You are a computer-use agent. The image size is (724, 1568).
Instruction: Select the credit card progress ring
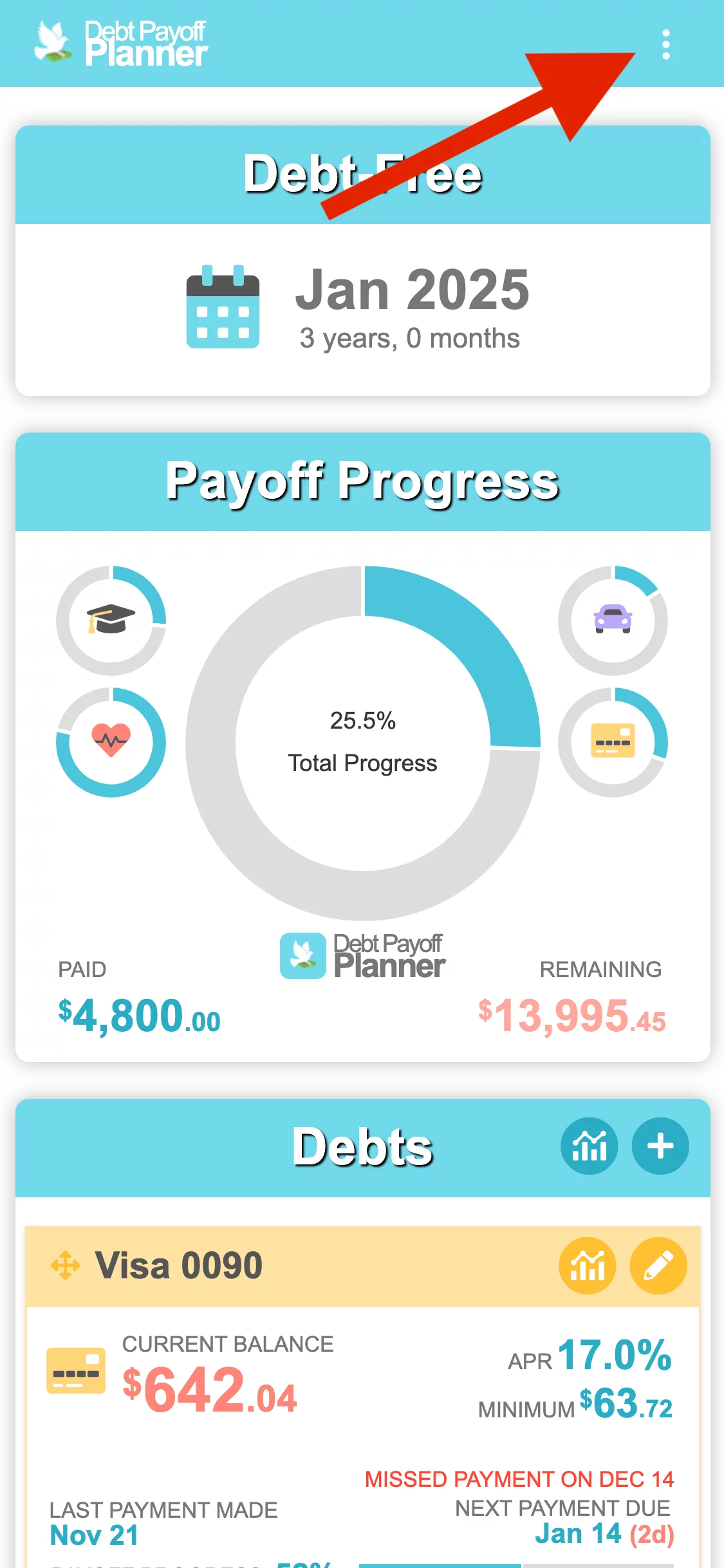[613, 742]
